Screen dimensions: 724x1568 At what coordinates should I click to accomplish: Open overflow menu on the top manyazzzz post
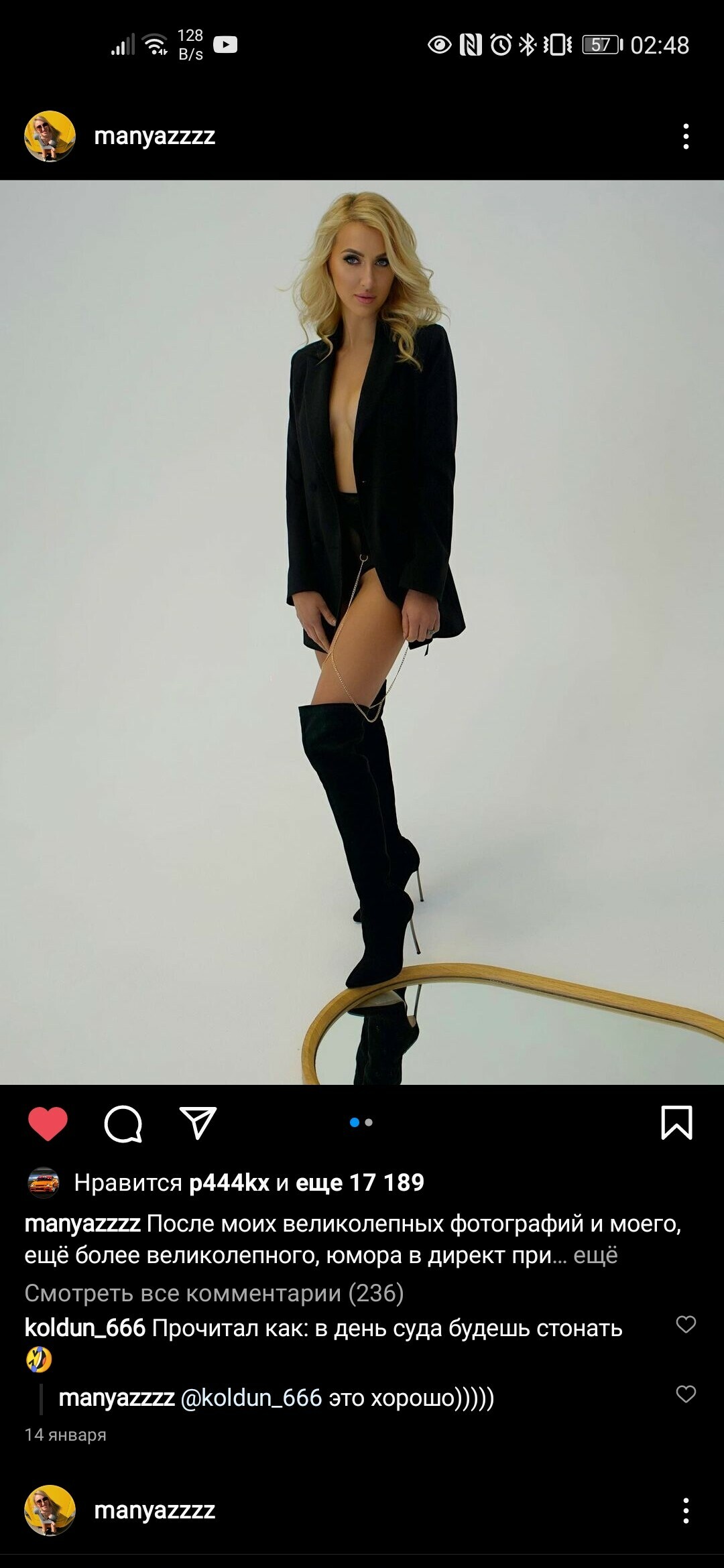pos(685,136)
